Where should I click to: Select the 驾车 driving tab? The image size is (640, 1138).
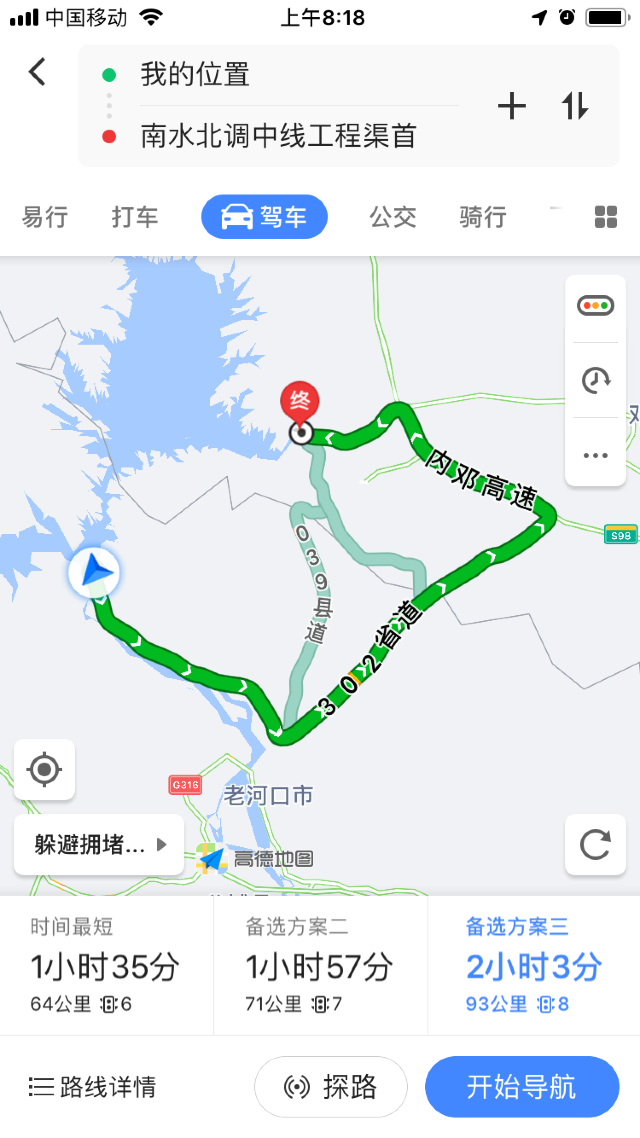point(264,216)
